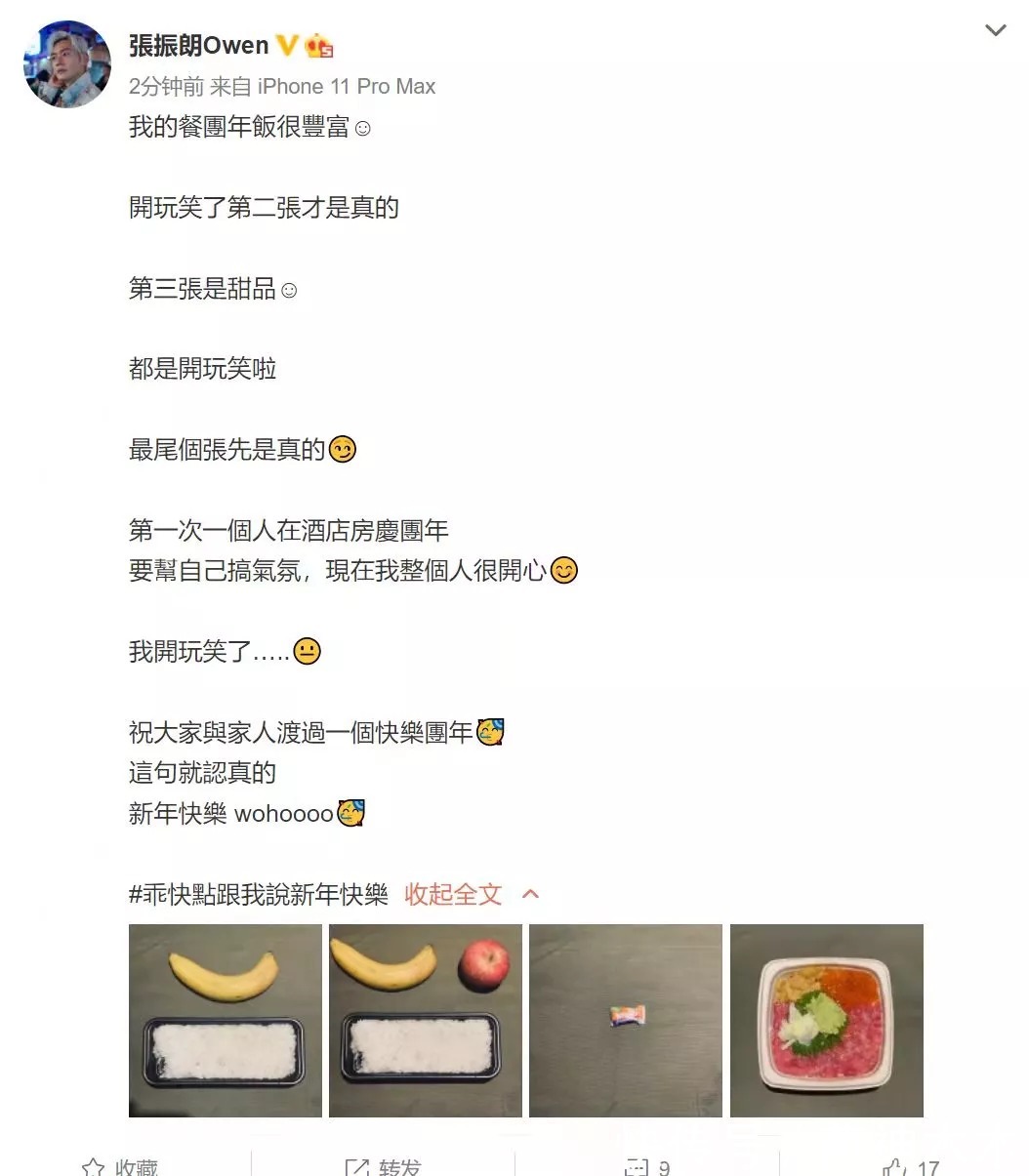Click the orange V verification badge

(291, 44)
